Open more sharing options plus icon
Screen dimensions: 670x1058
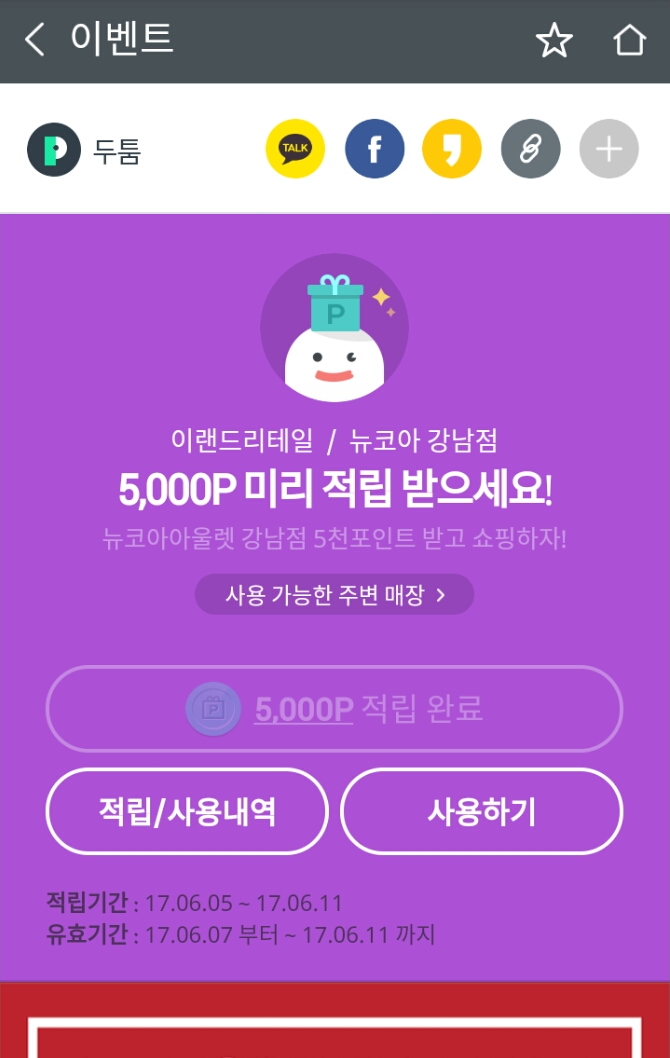[608, 149]
